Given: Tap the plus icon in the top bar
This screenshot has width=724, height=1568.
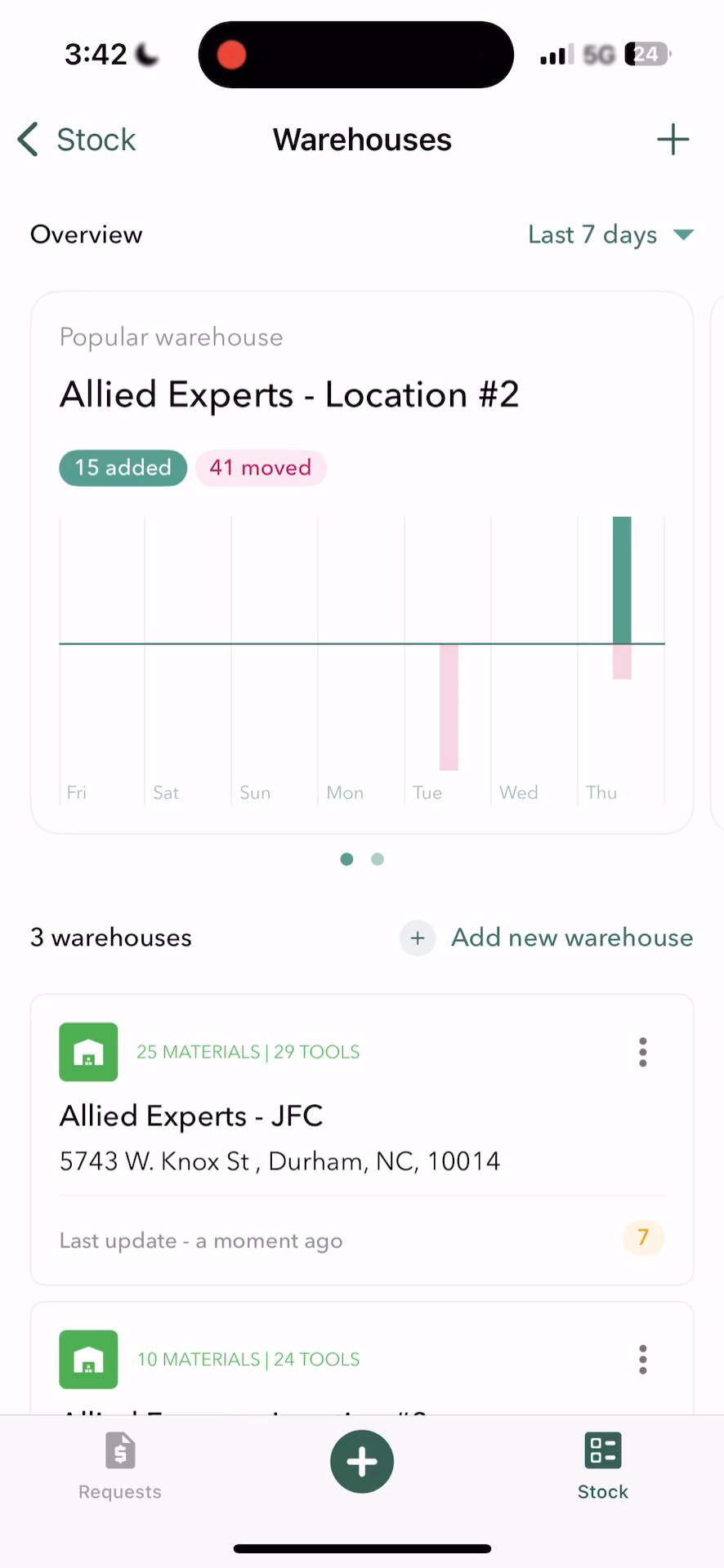Looking at the screenshot, I should (x=673, y=140).
